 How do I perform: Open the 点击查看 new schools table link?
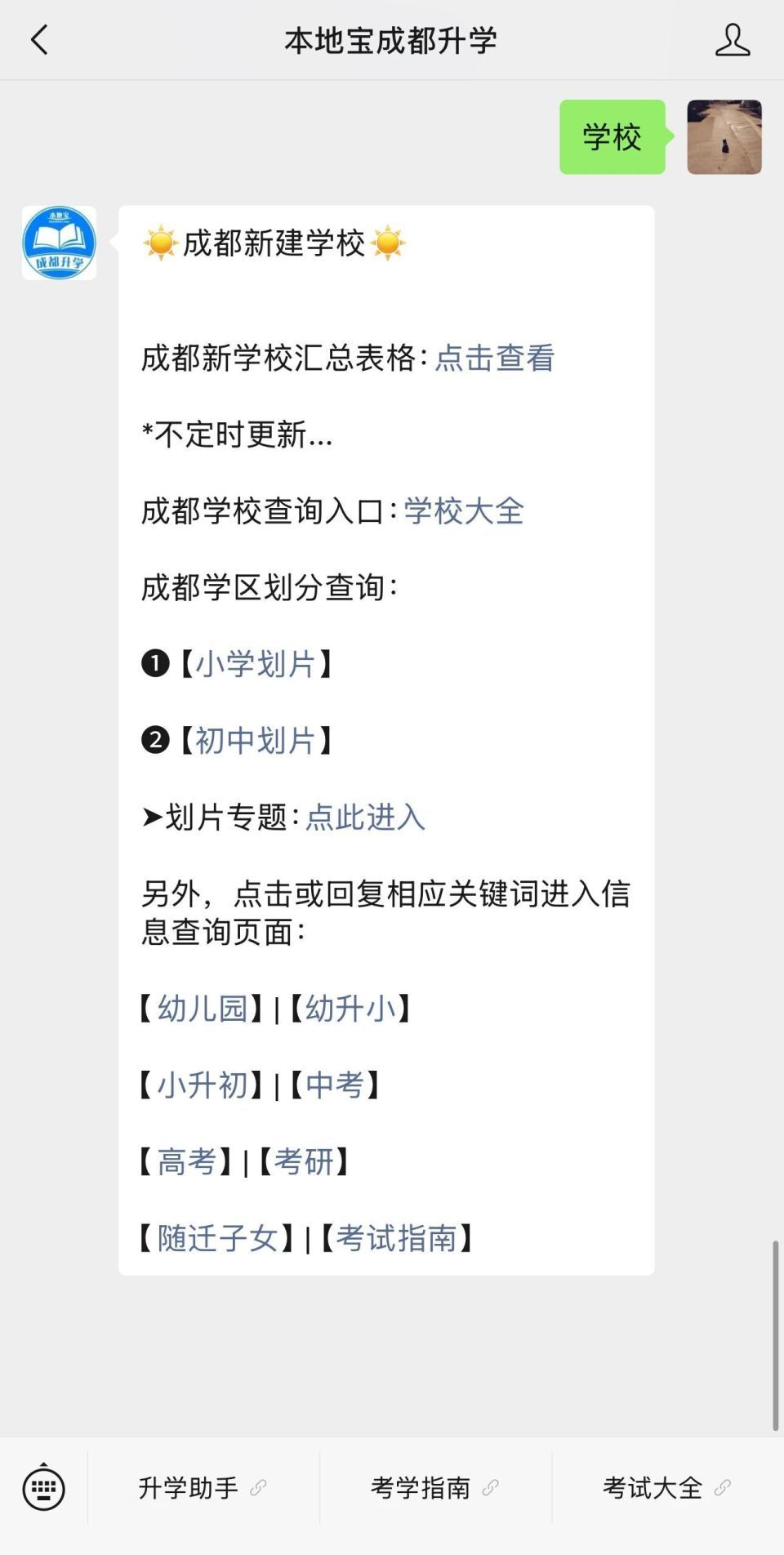point(495,358)
